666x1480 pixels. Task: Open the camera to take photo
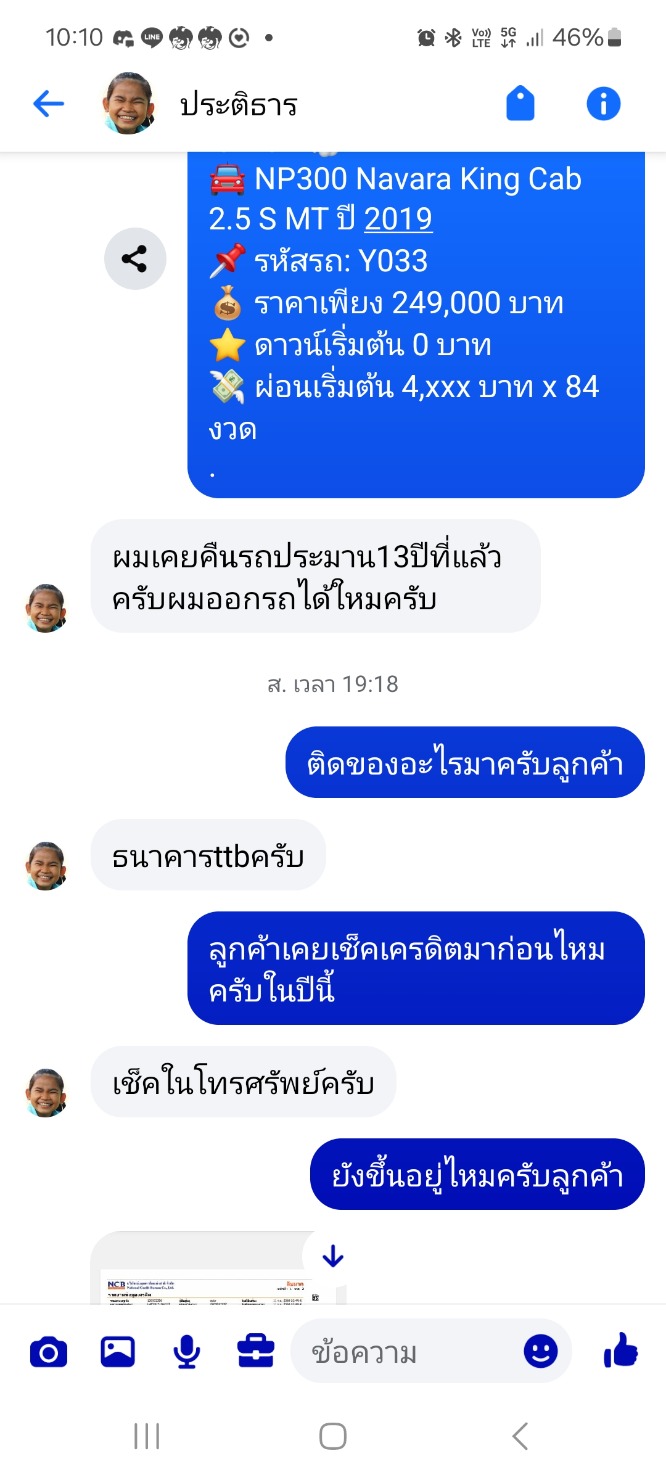pyautogui.click(x=48, y=1353)
